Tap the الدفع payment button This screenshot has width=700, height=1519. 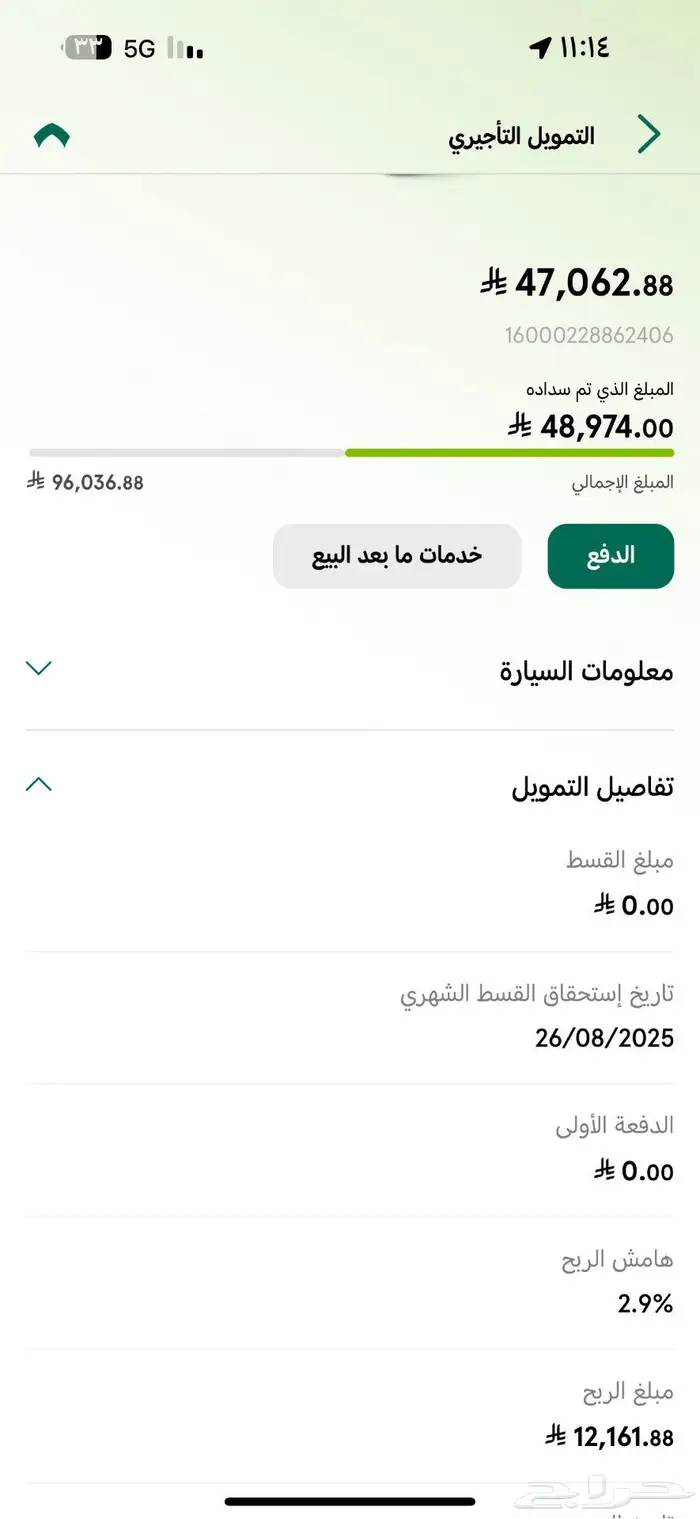[610, 556]
